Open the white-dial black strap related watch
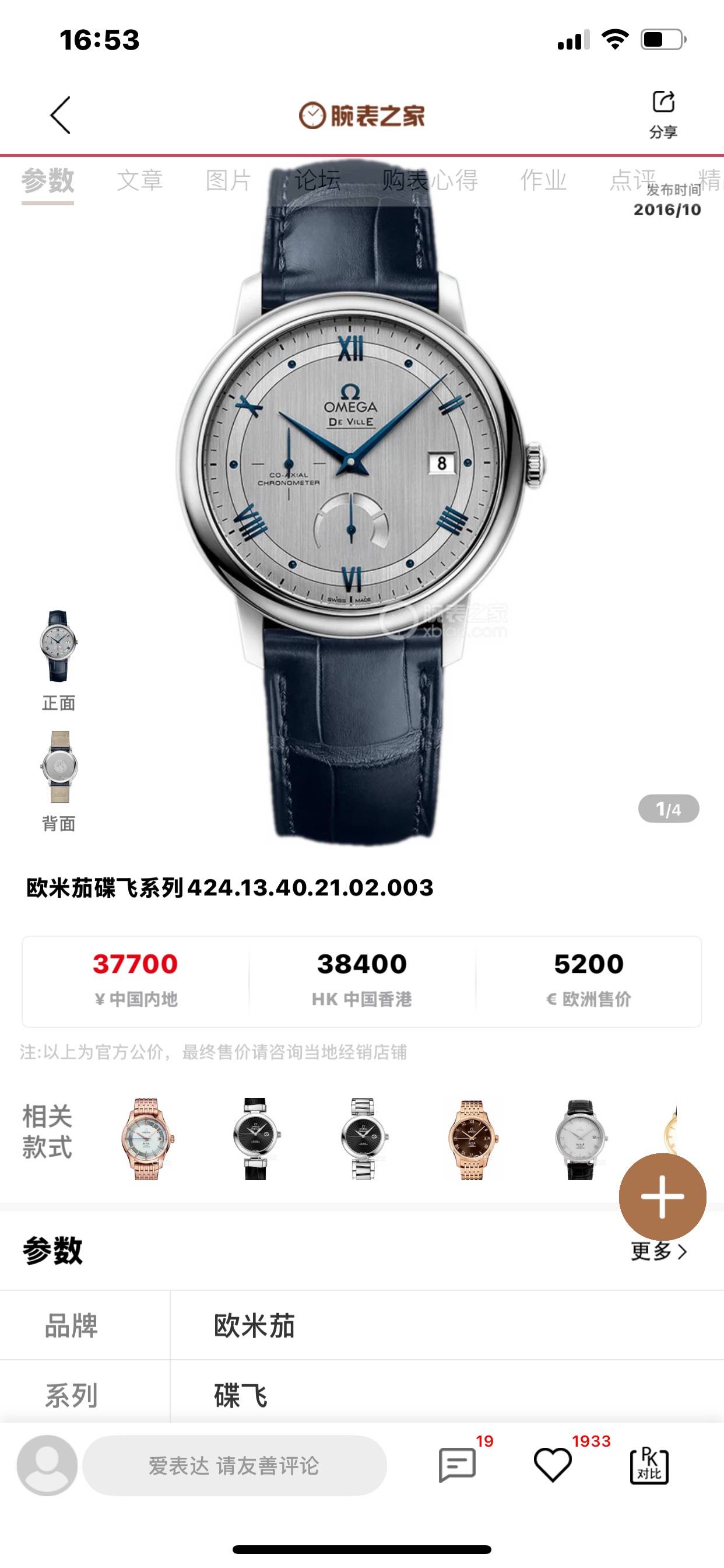The width and height of the screenshot is (724, 1568). click(x=581, y=1139)
